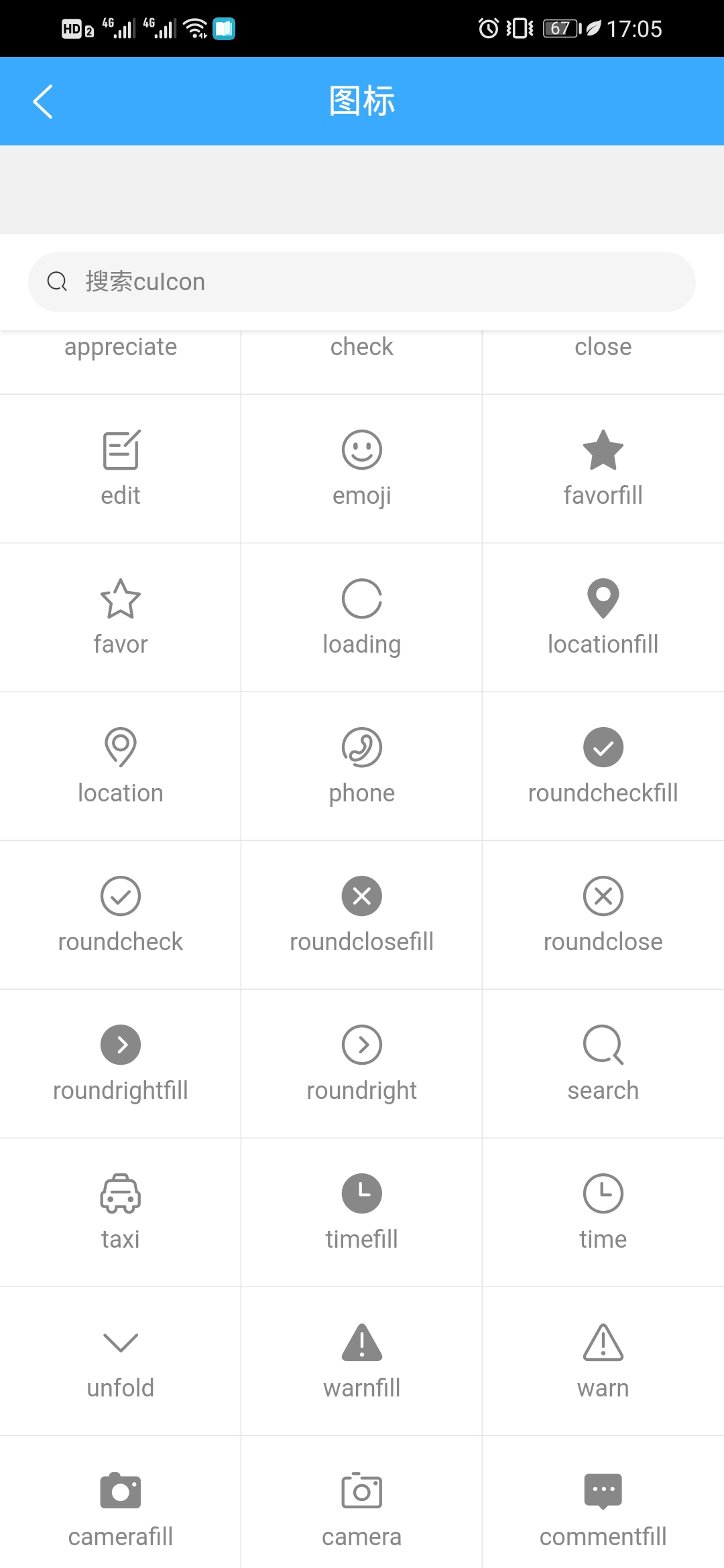The image size is (724, 1568).
Task: Select the roundcheckfill tile
Action: 603,766
